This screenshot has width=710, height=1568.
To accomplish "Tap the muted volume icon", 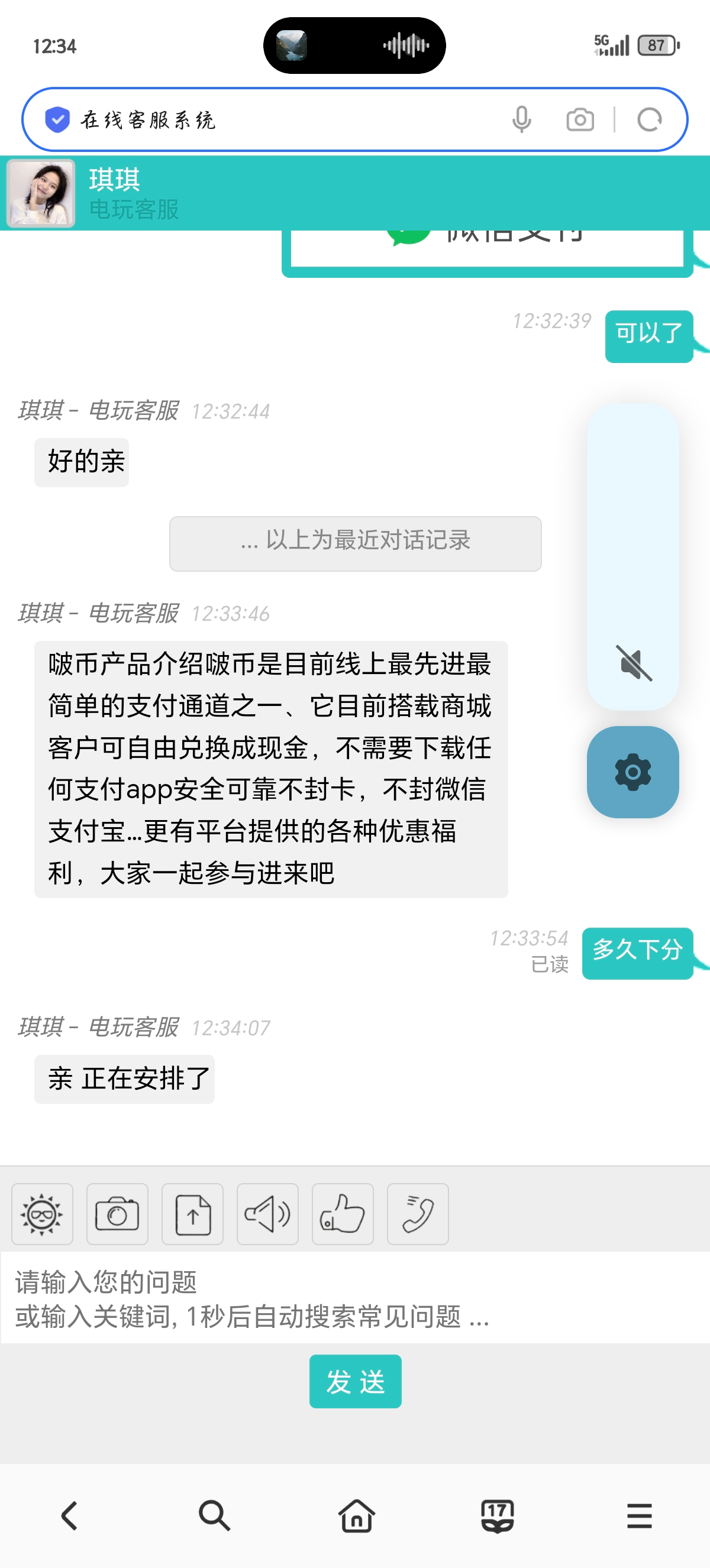I will tap(633, 663).
